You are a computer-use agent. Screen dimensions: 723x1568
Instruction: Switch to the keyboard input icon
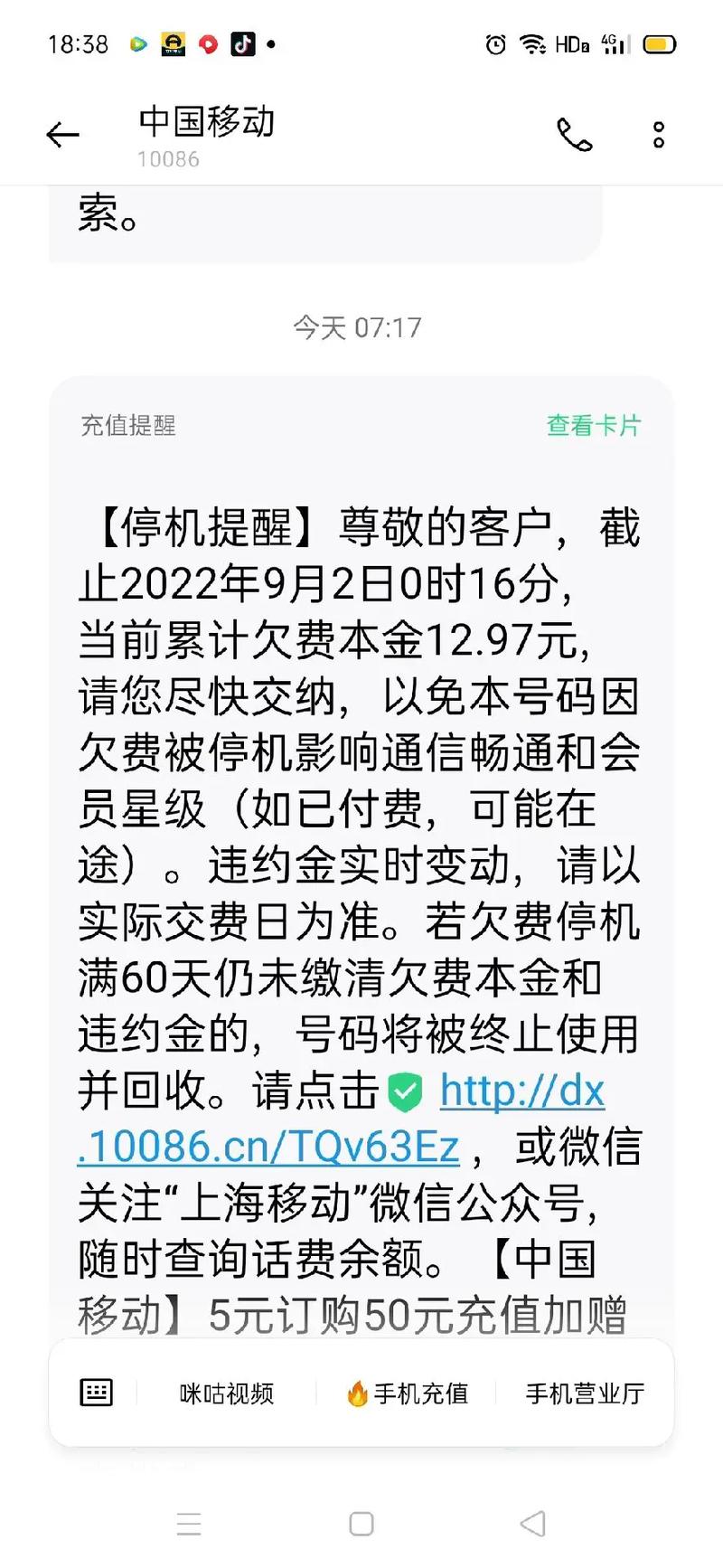point(96,1393)
